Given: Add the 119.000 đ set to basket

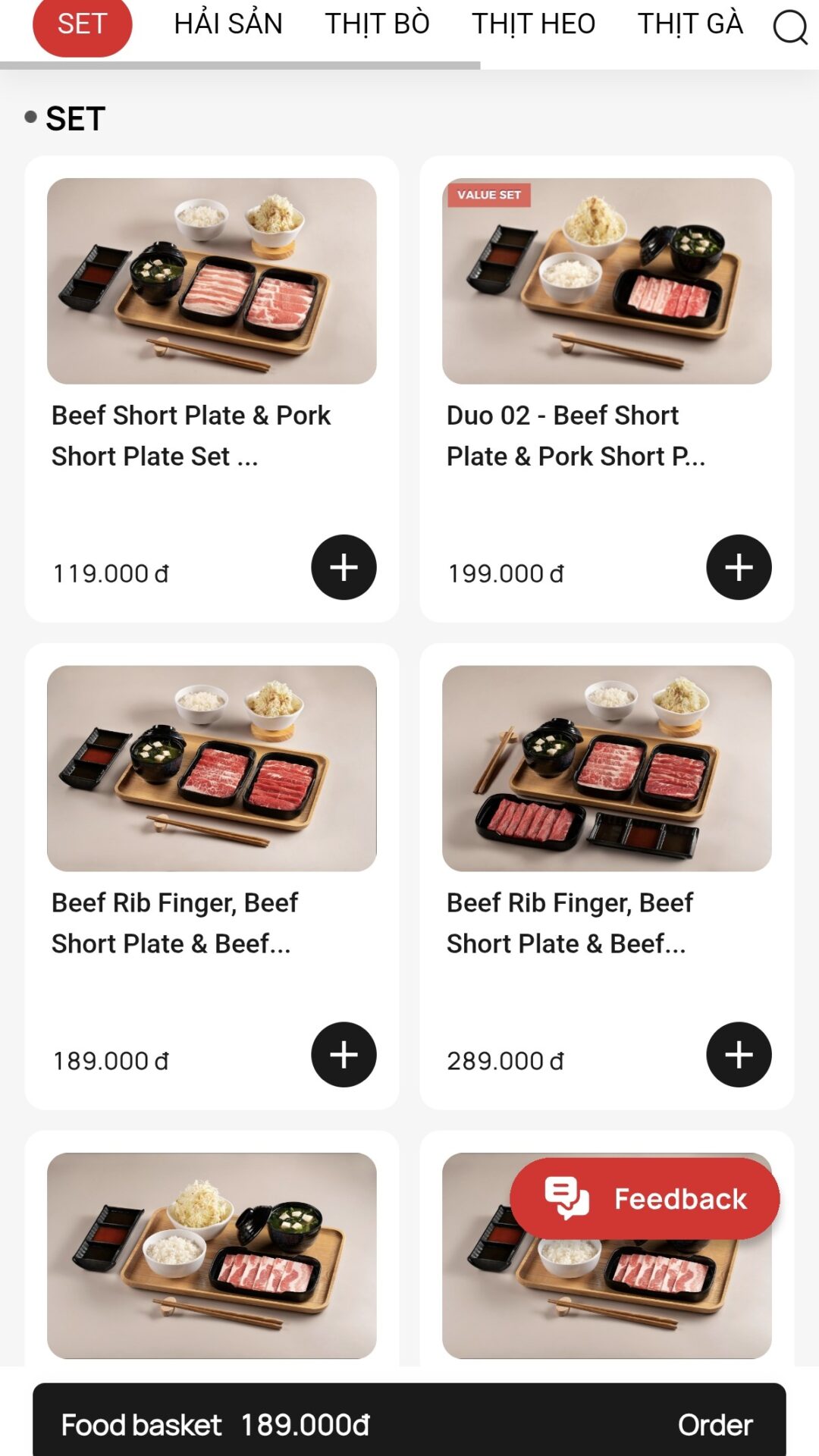Looking at the screenshot, I should [344, 567].
